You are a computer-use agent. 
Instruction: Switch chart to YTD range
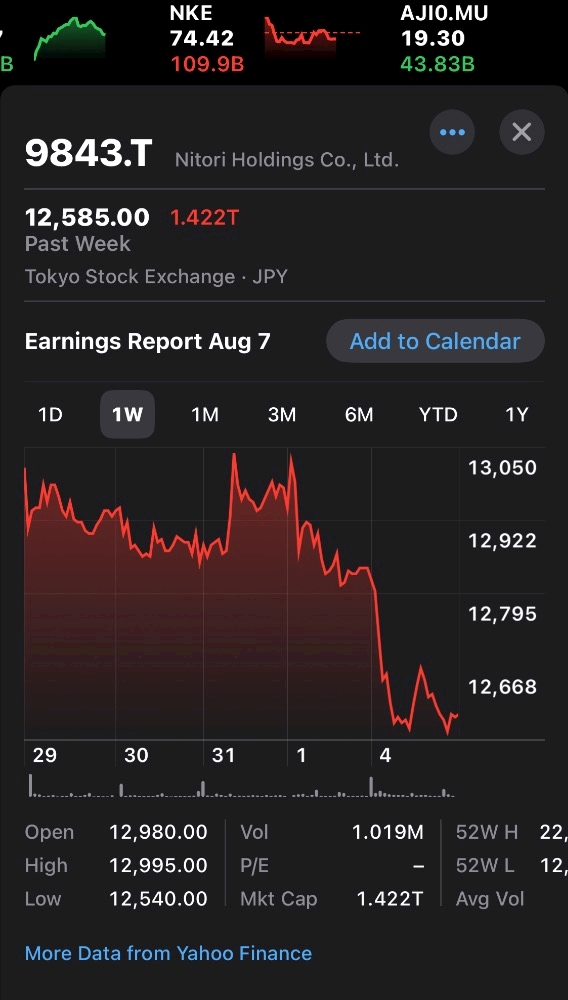438,415
